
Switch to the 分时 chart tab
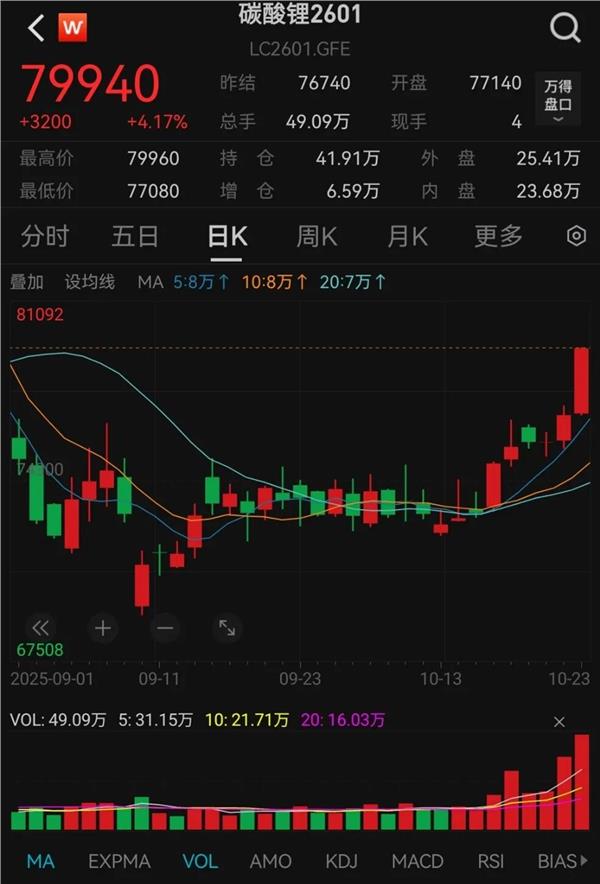(x=45, y=236)
